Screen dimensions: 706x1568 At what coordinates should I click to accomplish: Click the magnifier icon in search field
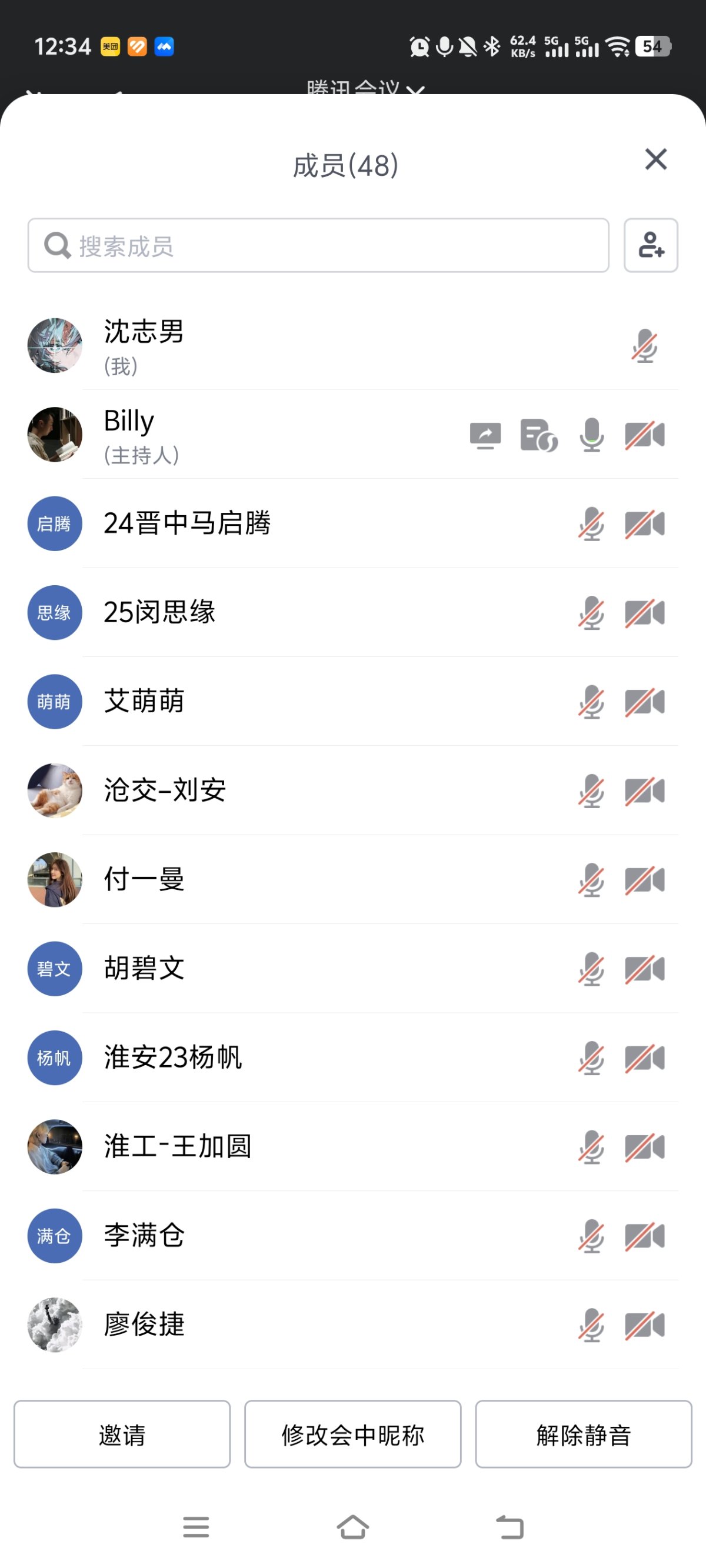pos(56,245)
